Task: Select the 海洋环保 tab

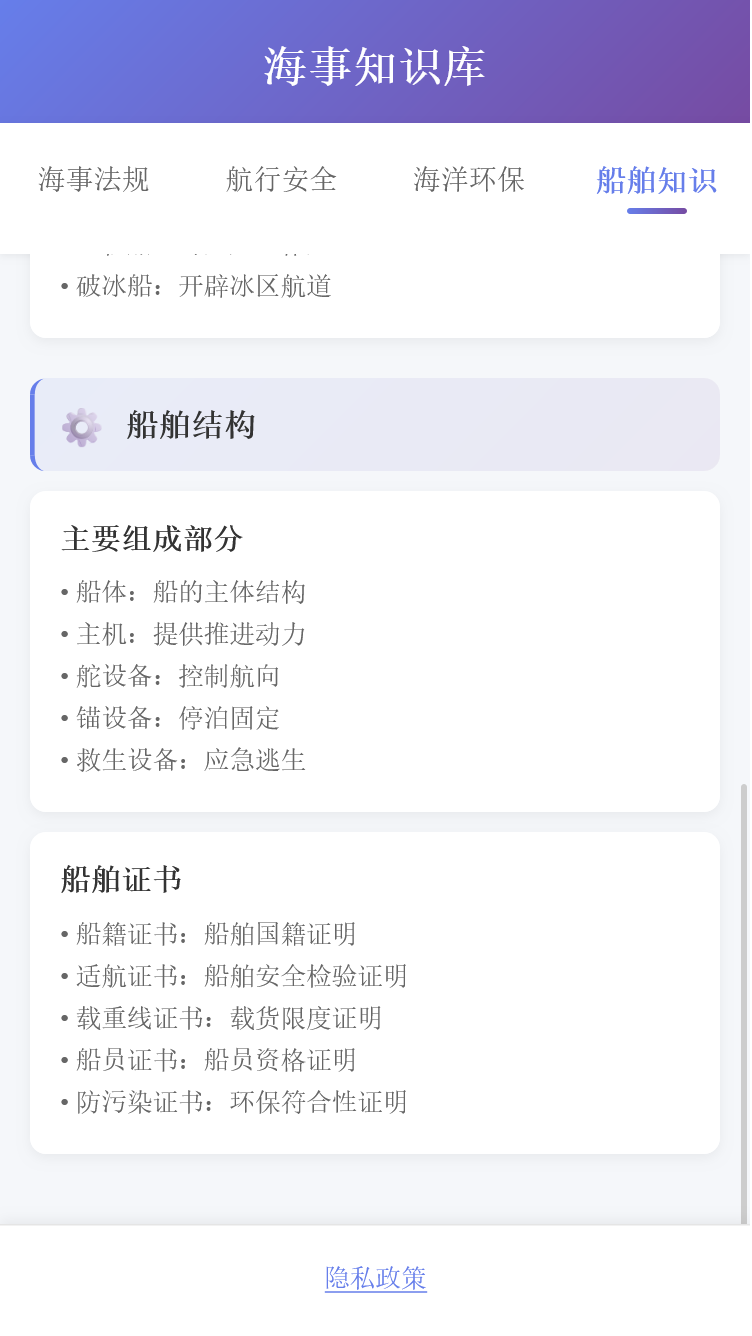Action: click(x=468, y=181)
